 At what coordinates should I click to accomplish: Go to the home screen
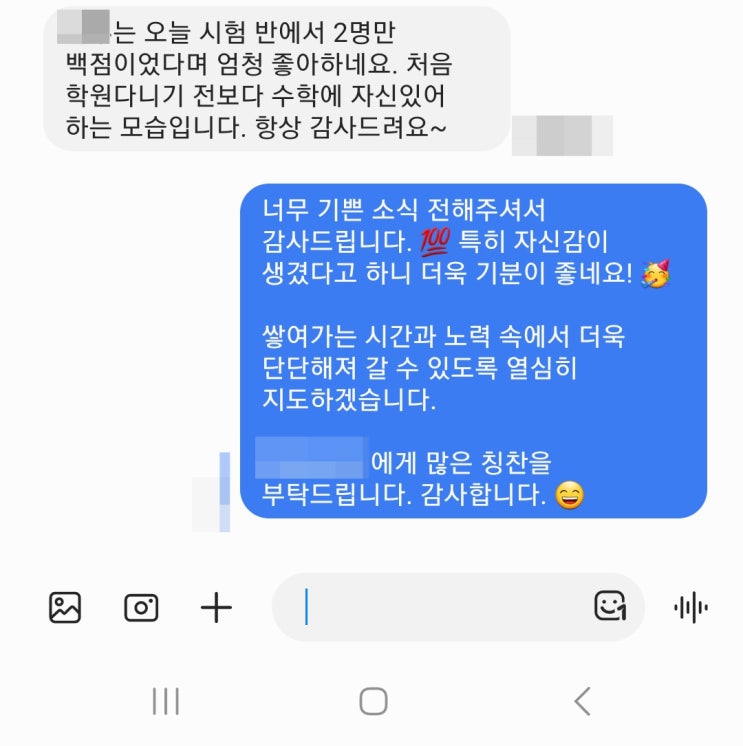(x=373, y=701)
